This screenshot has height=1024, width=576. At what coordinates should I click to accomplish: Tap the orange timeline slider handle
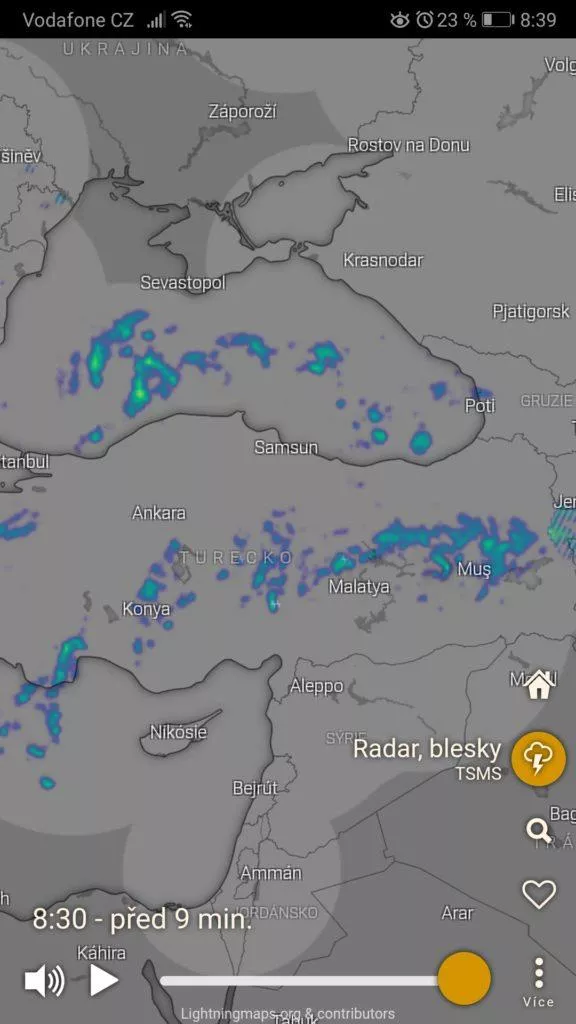464,978
